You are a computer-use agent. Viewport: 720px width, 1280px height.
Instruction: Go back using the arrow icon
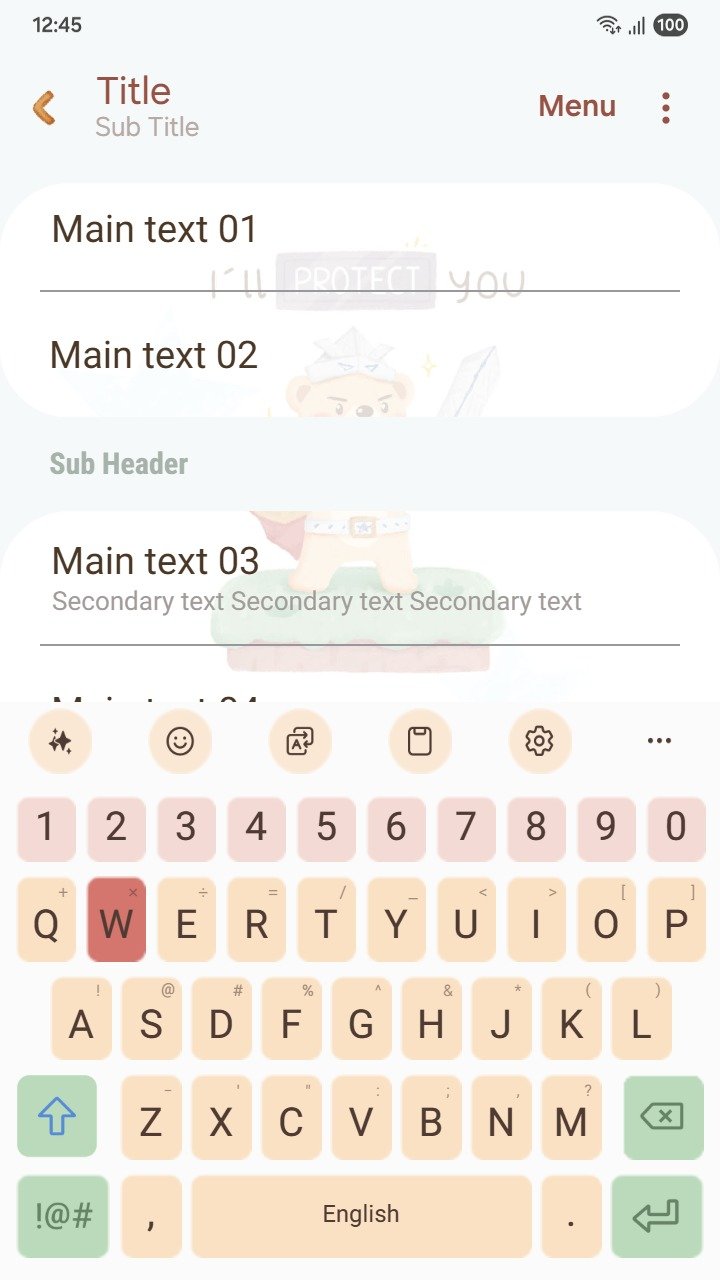(x=44, y=107)
